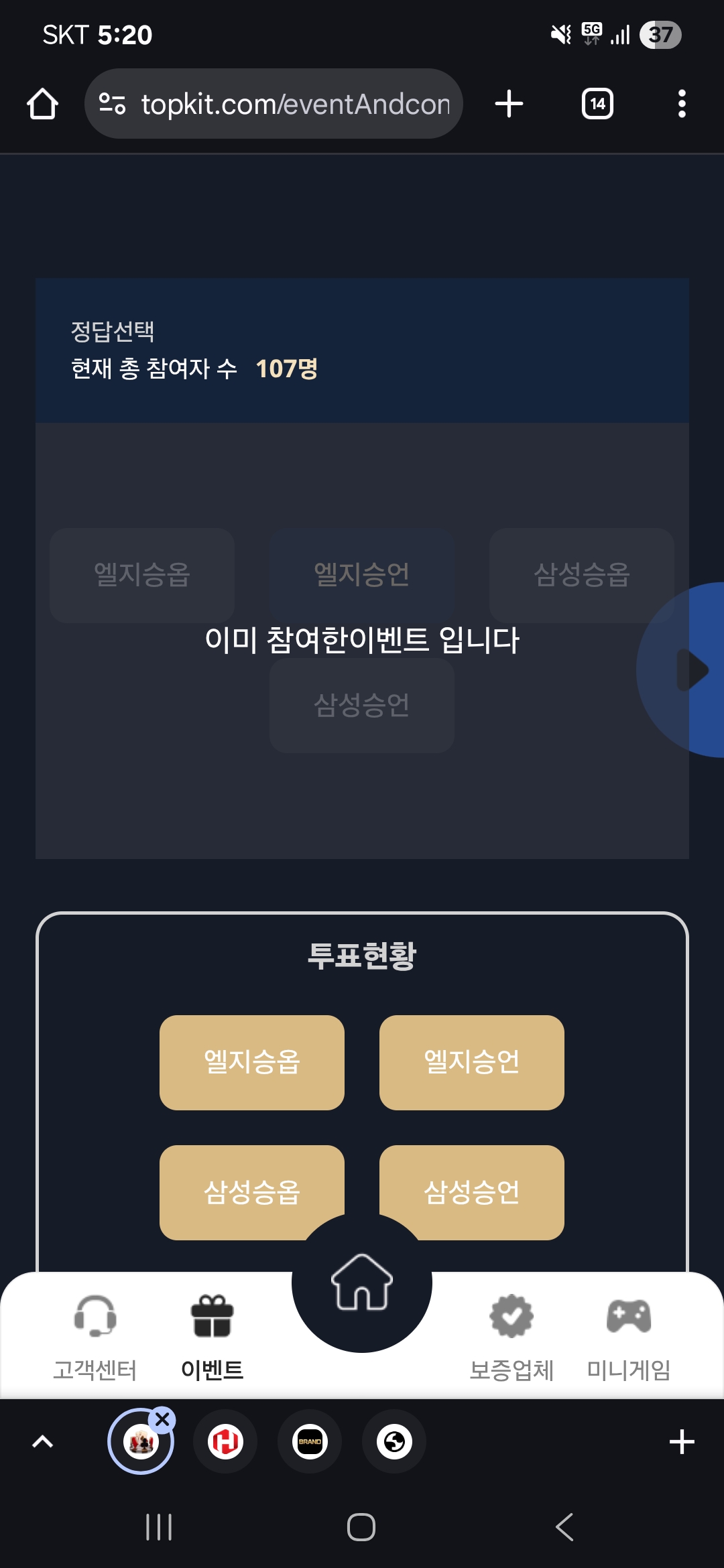
Task: Go to the site home button
Action: (362, 1283)
